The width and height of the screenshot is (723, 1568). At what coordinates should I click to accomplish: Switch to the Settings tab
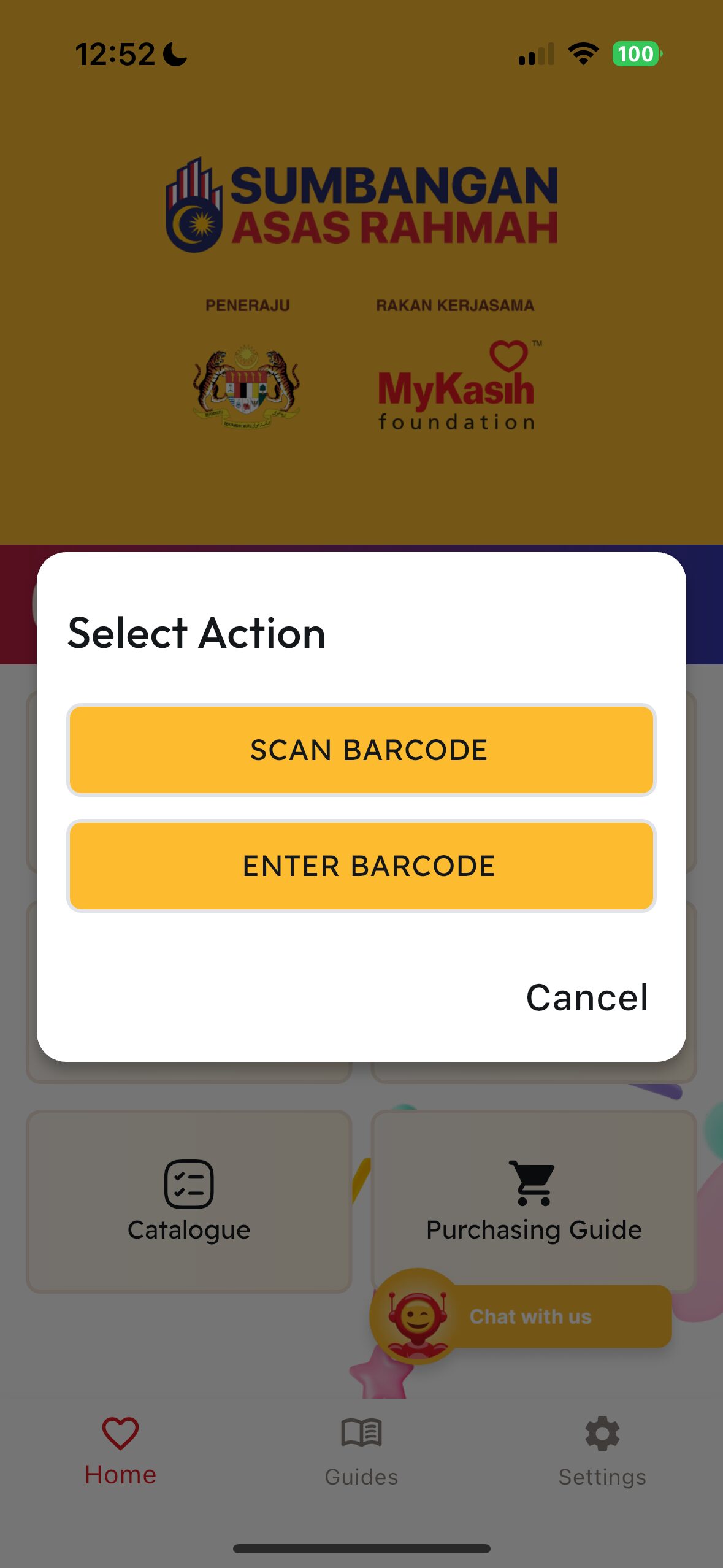coord(602,1477)
